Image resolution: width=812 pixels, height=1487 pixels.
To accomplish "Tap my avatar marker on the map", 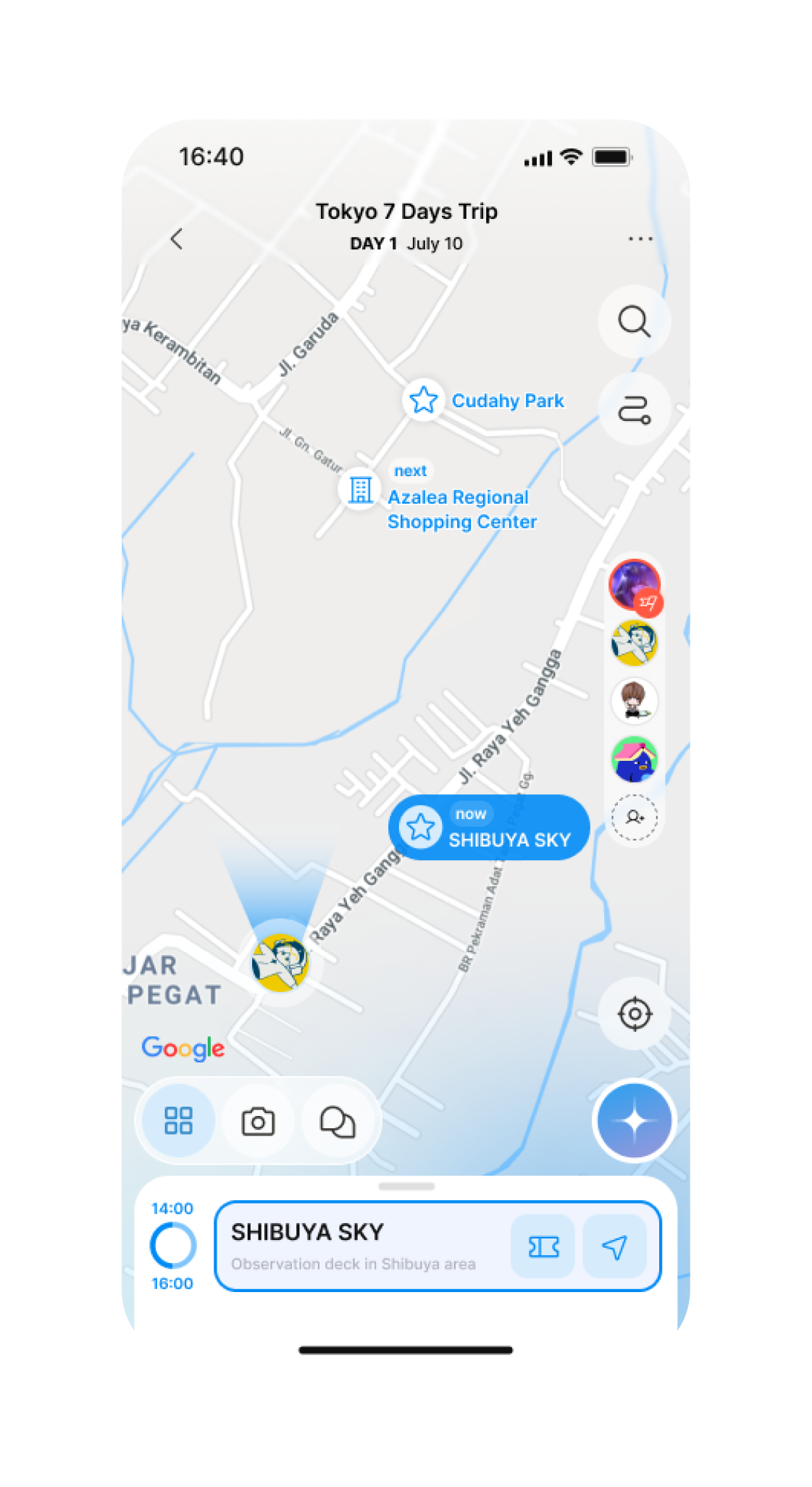I will click(280, 962).
